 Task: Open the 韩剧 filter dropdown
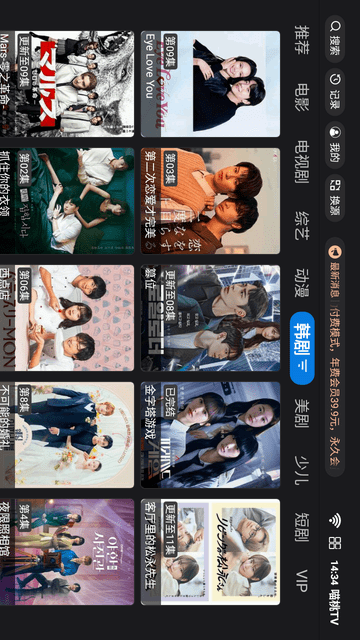pos(302,348)
